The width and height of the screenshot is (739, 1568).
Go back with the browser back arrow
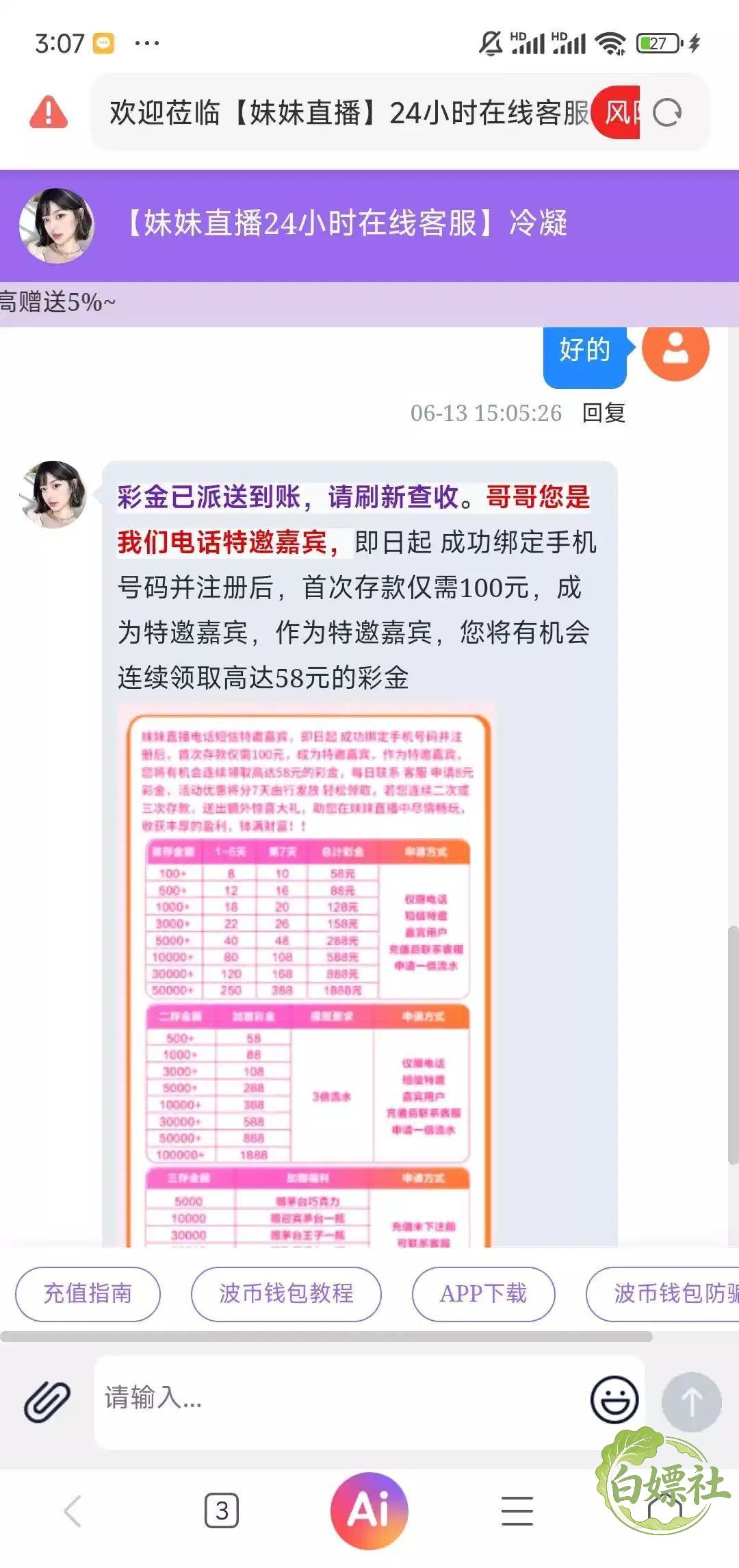click(x=73, y=1511)
